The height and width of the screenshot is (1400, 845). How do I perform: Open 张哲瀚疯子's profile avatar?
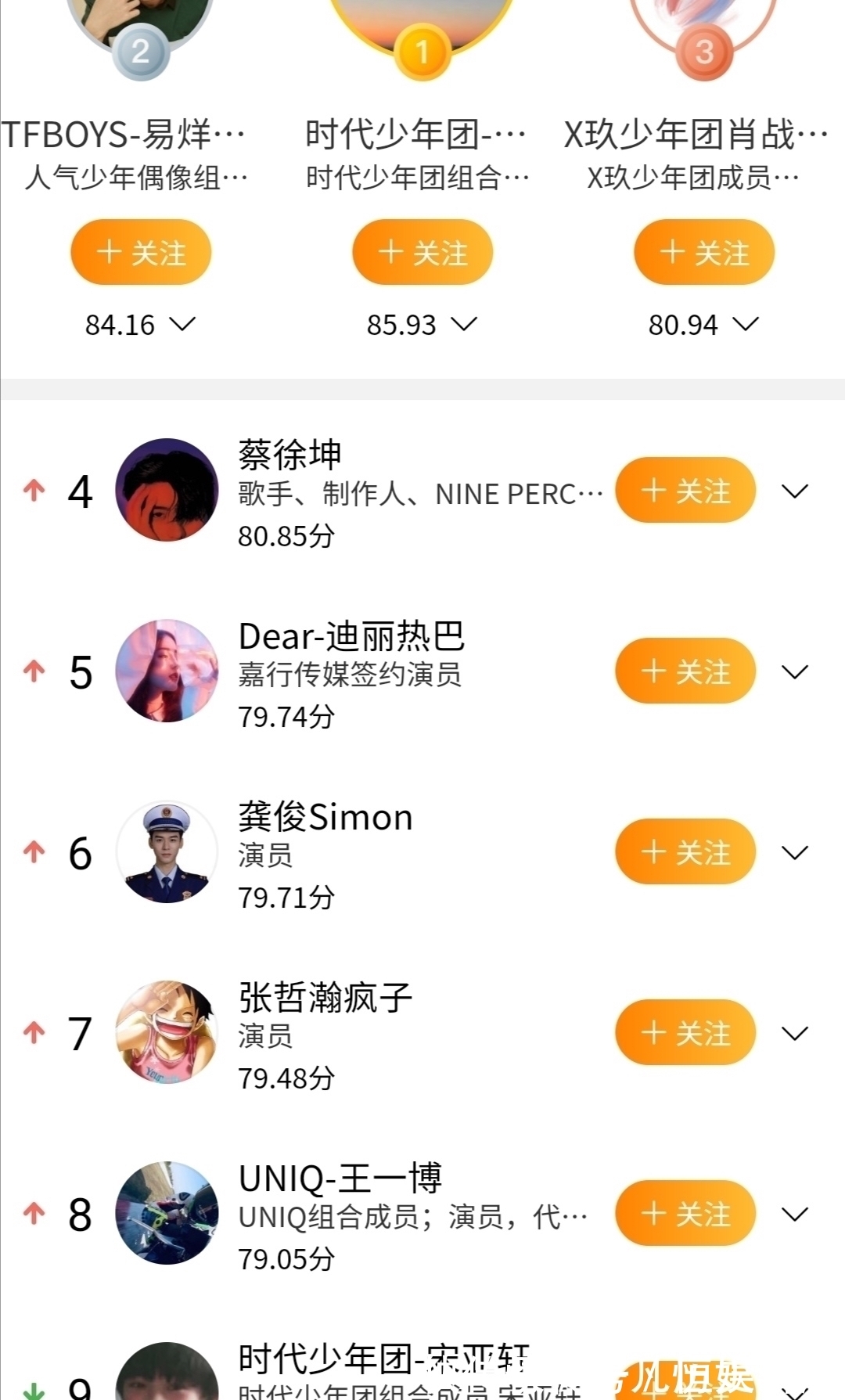click(167, 1033)
